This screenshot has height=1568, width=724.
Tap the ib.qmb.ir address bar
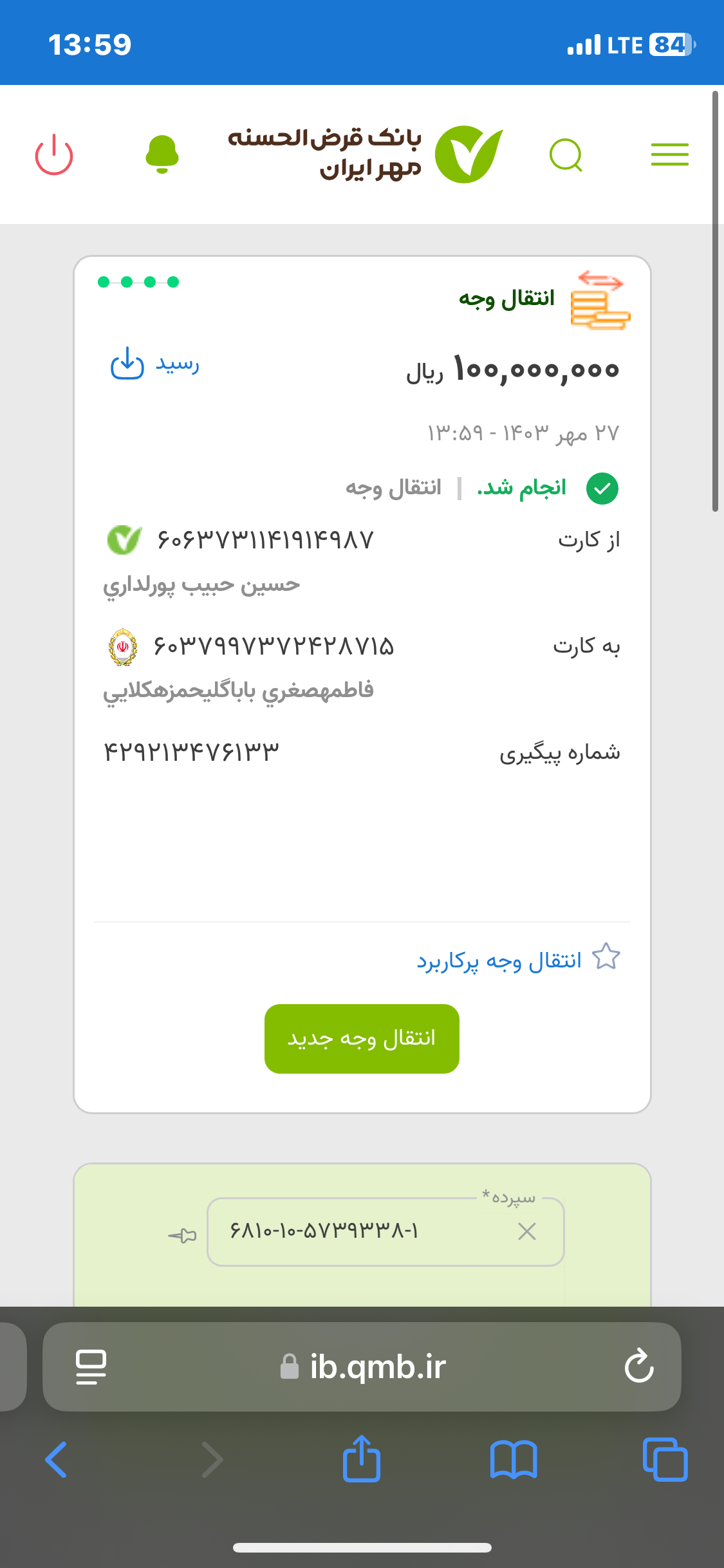pos(362,1367)
